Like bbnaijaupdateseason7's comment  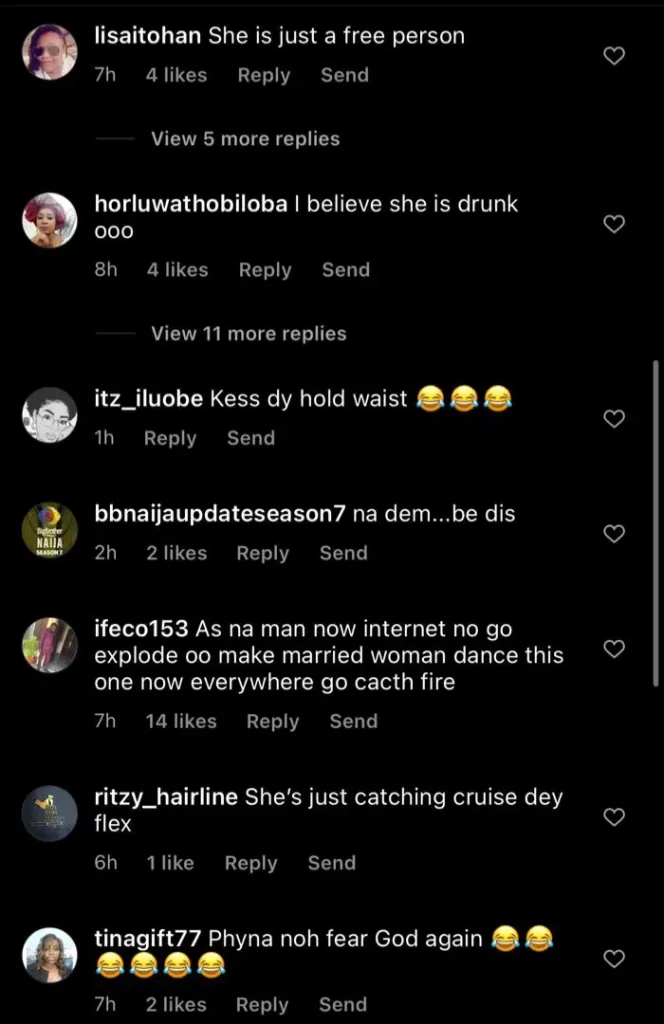tap(614, 534)
